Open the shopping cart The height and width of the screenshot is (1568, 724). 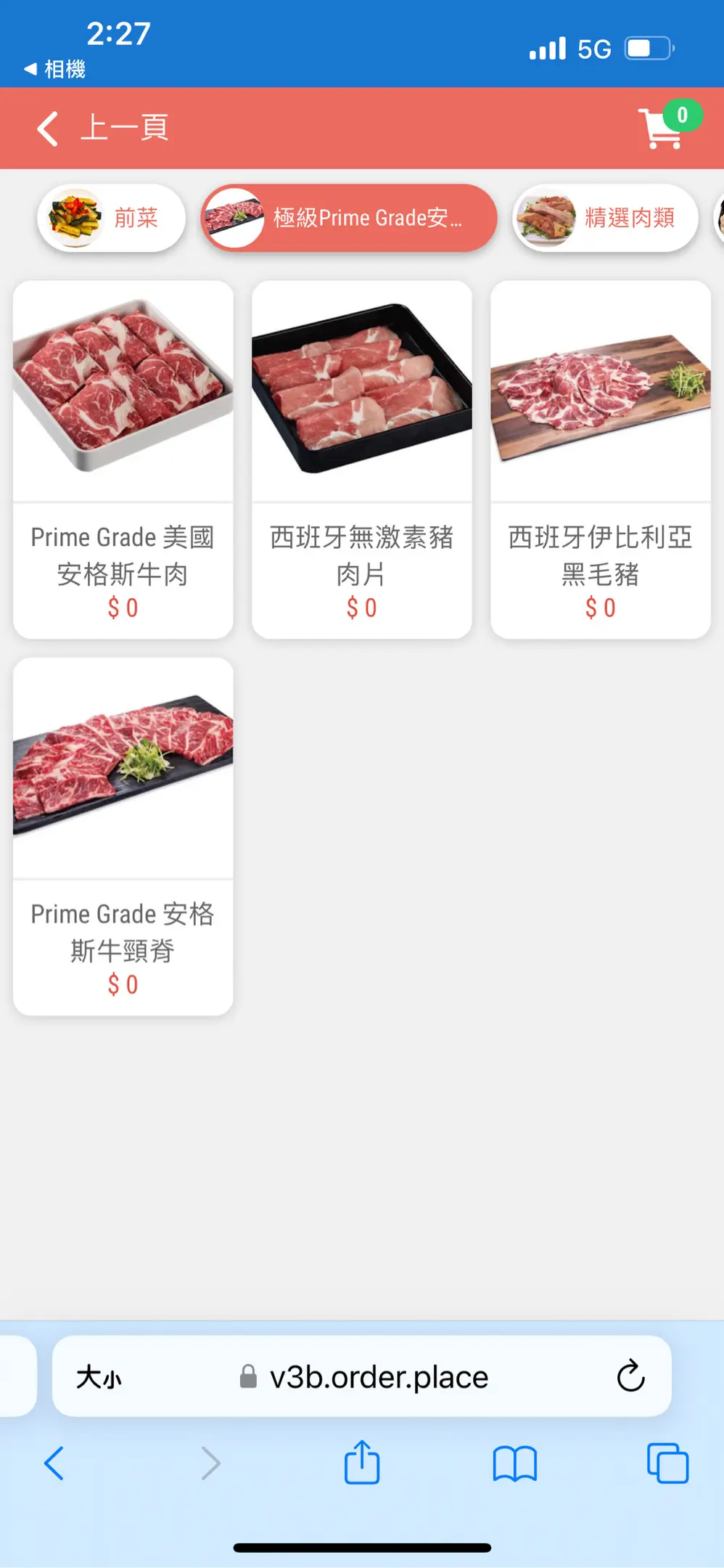(x=662, y=128)
